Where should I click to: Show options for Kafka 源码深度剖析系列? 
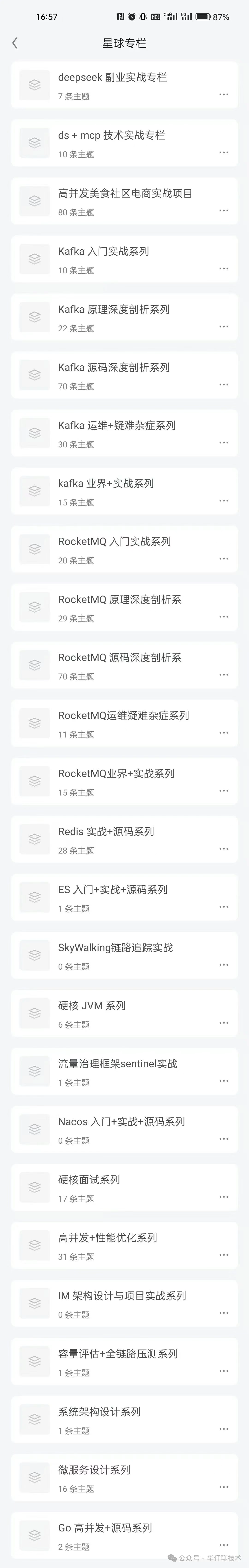[x=223, y=385]
